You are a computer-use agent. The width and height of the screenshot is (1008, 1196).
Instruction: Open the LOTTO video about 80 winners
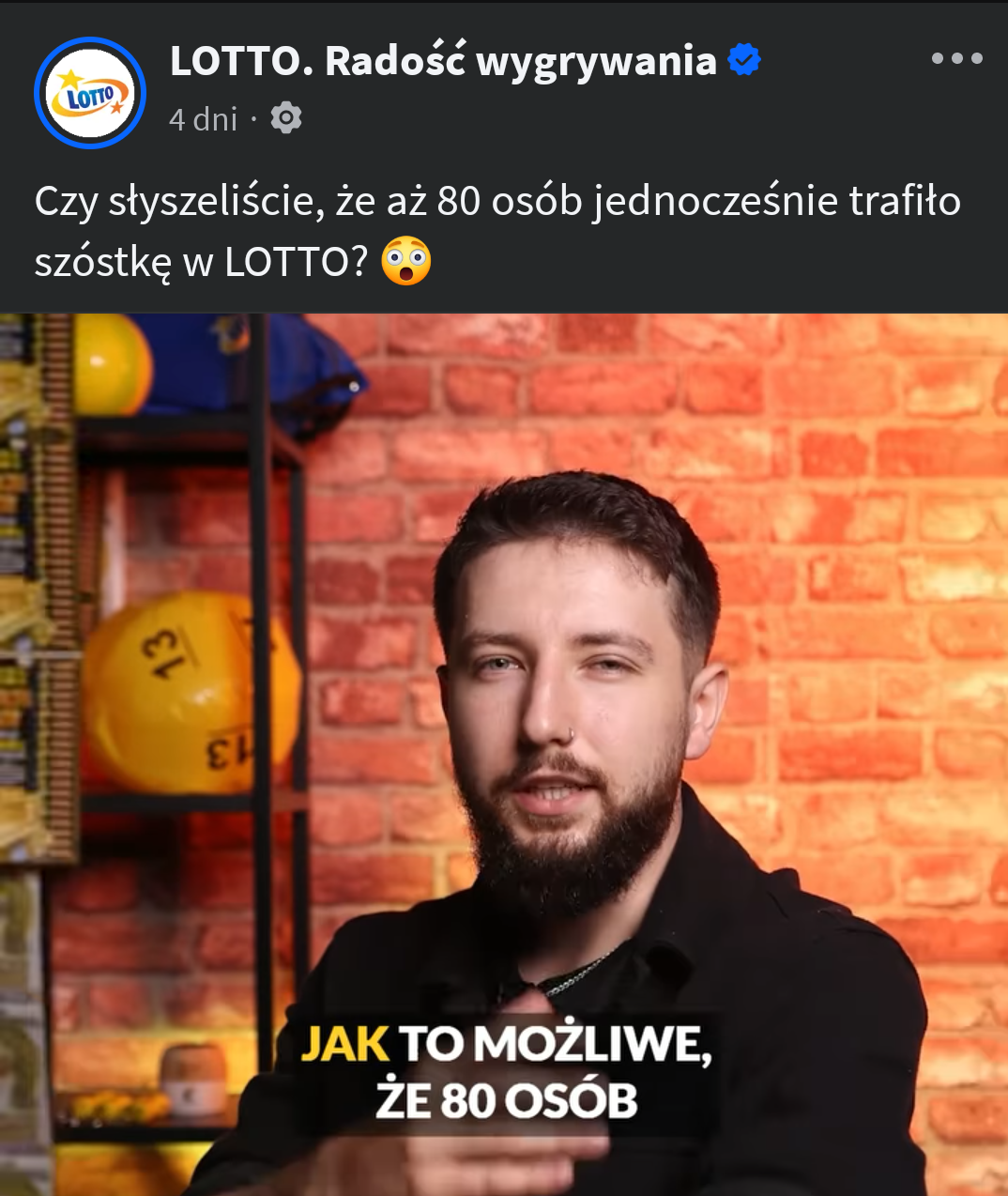504,751
